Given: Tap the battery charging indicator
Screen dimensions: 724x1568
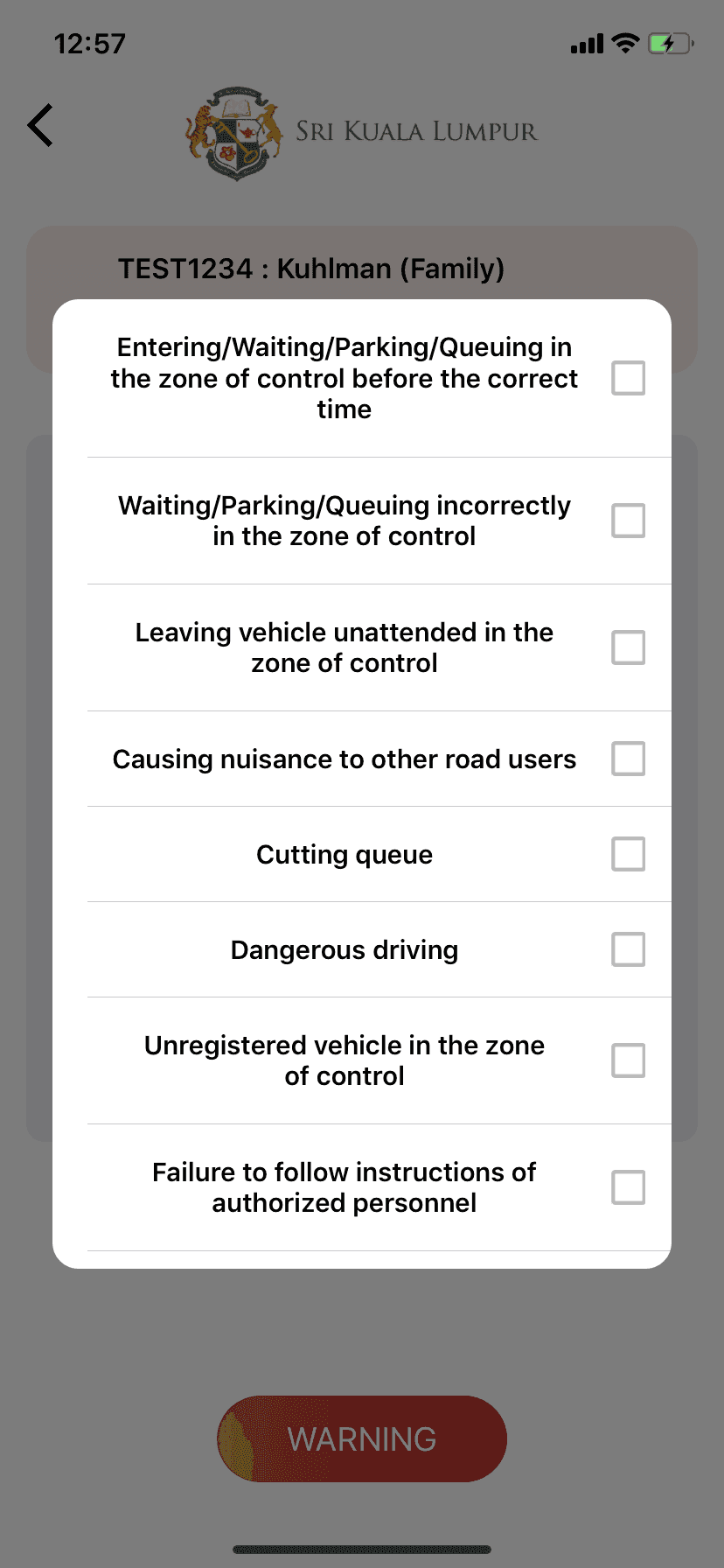Looking at the screenshot, I should (x=670, y=43).
